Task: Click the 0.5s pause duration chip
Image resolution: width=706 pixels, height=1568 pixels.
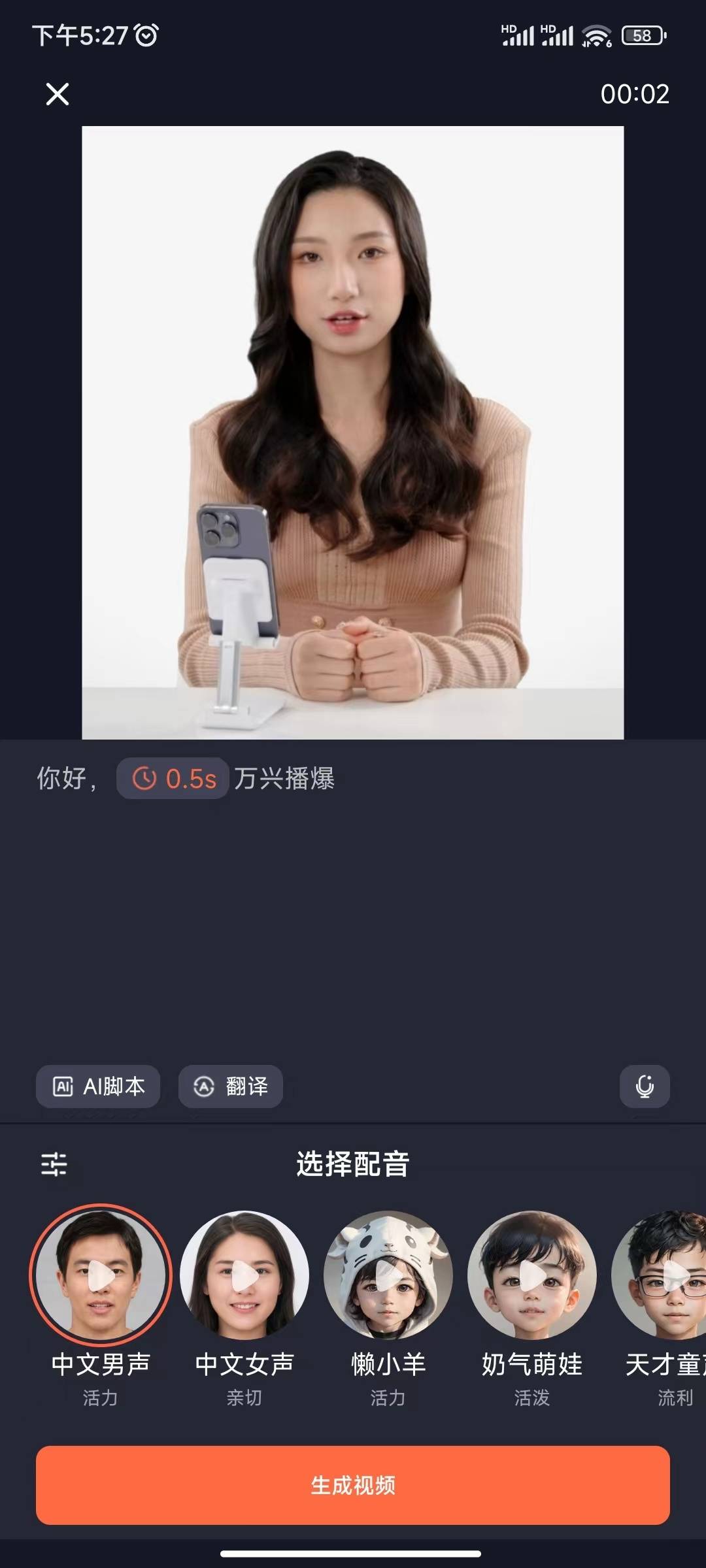Action: pos(172,778)
